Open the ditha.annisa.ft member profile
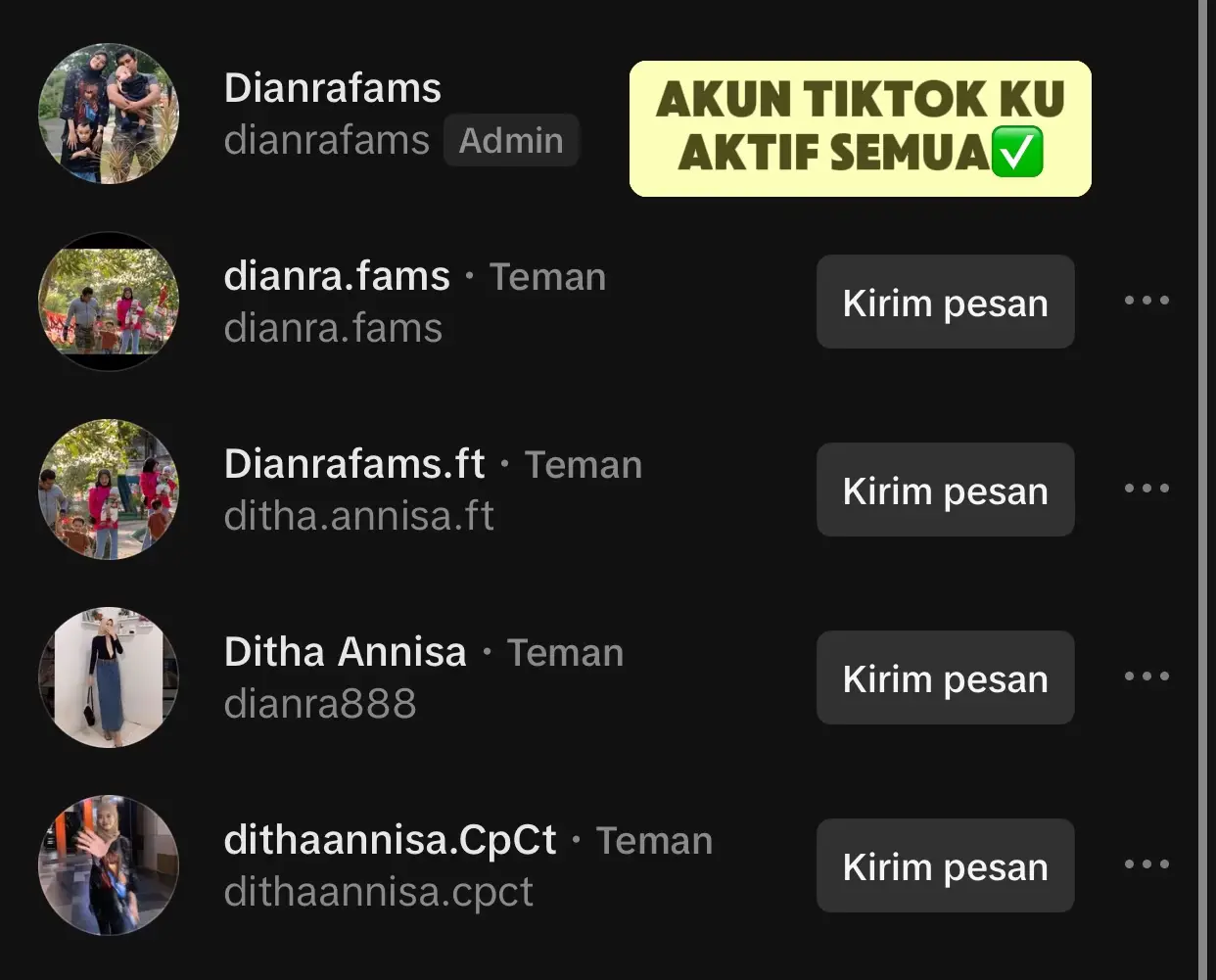The image size is (1216, 980). pos(358,490)
